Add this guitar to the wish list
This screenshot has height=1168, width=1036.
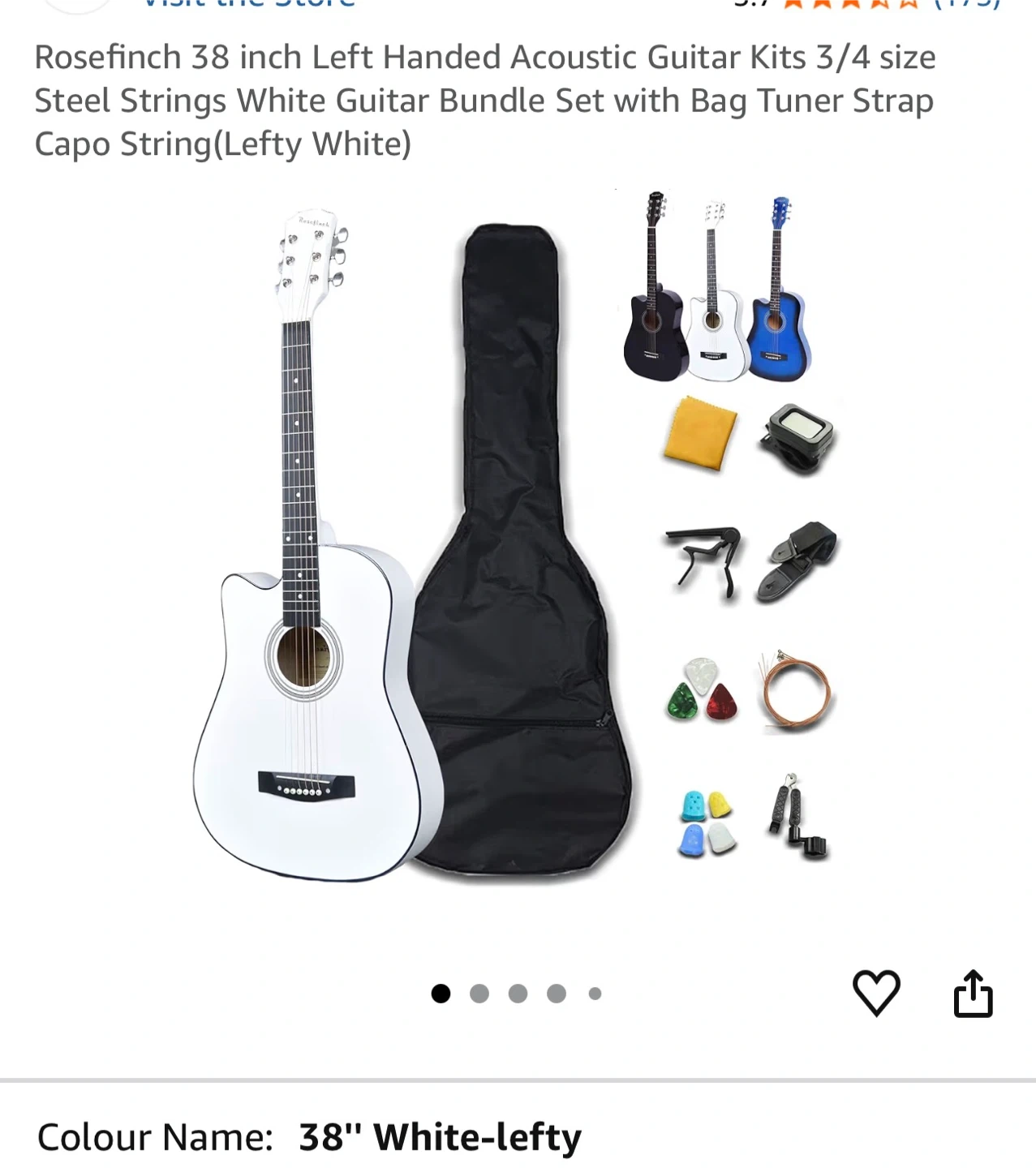pos(876,993)
